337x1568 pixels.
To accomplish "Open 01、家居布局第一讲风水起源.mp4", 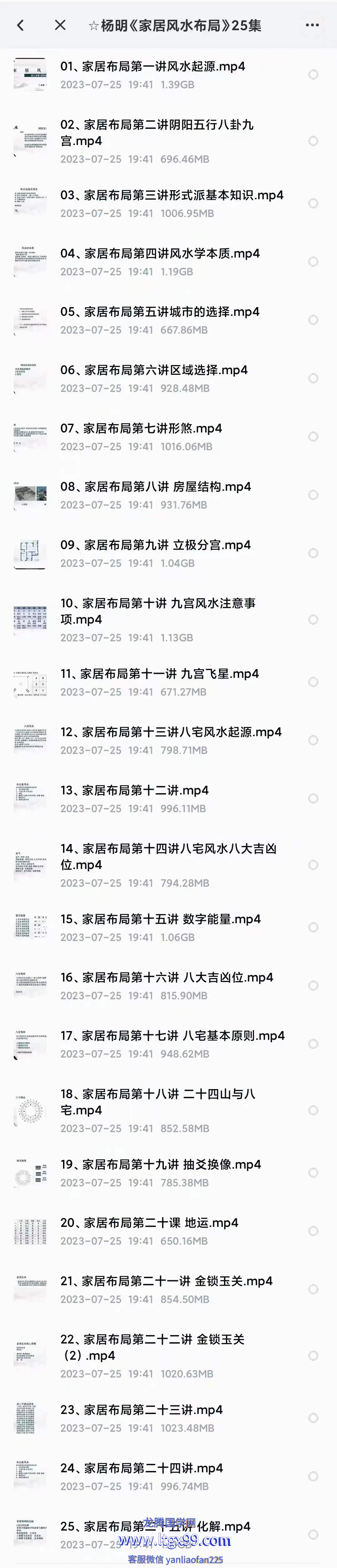I will [x=152, y=66].
